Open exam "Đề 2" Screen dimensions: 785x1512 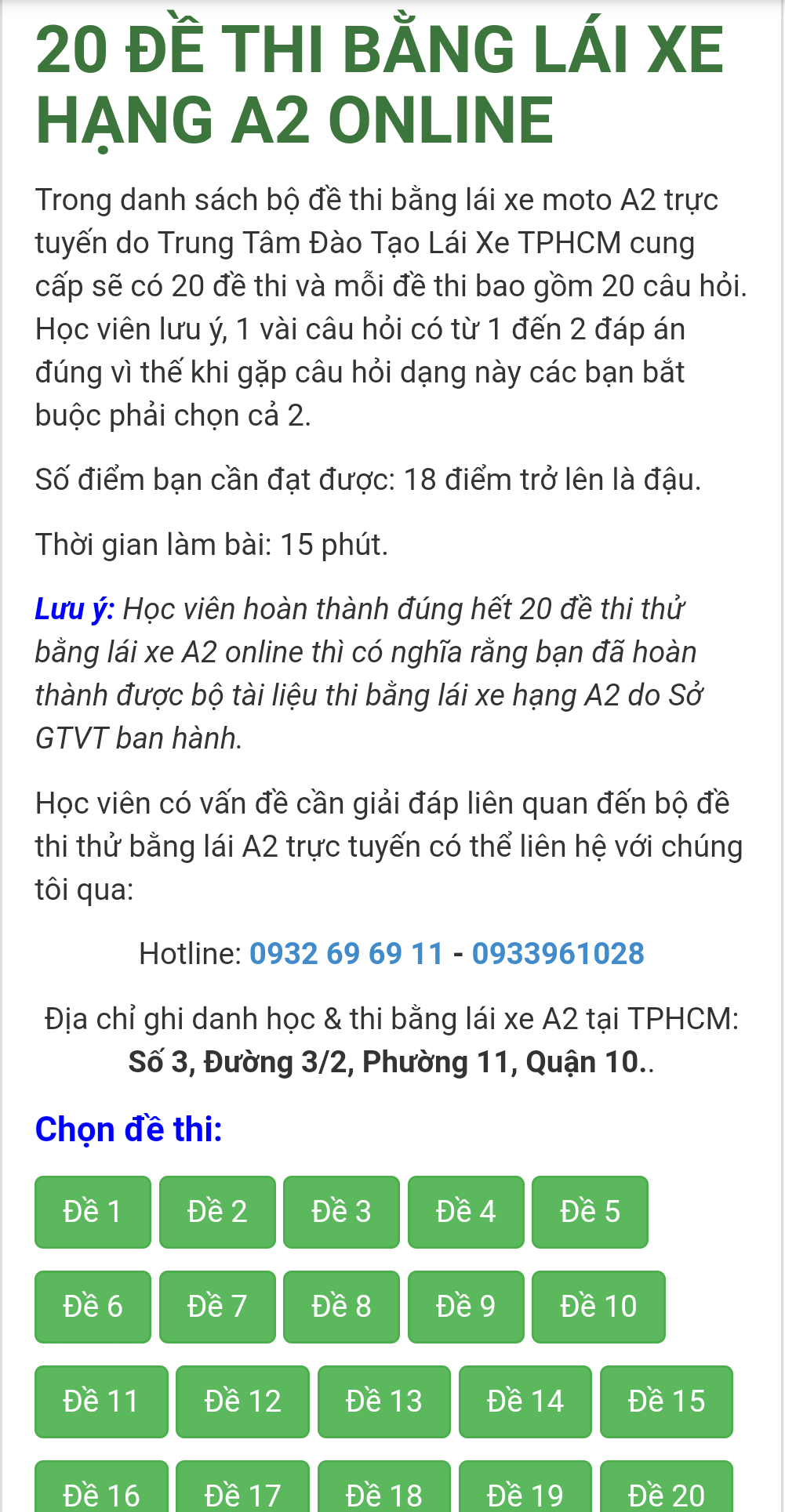click(x=216, y=1212)
